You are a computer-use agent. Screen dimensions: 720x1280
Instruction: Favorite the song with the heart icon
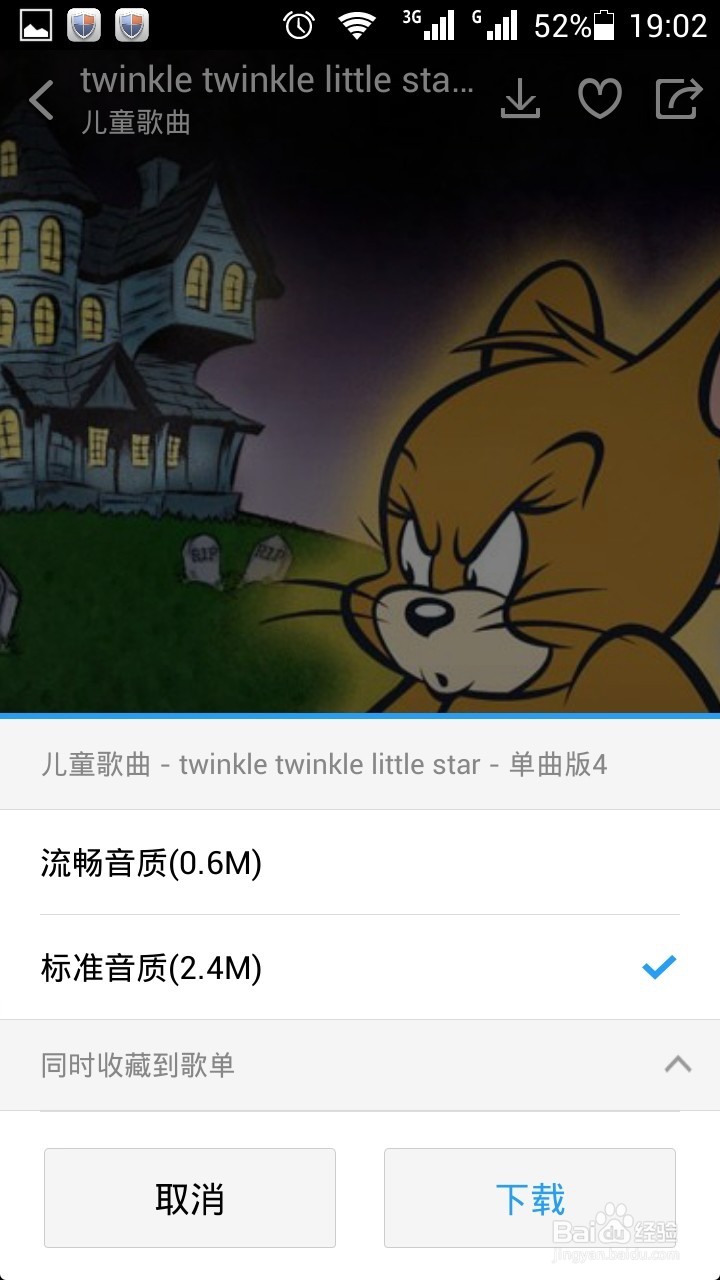click(599, 97)
